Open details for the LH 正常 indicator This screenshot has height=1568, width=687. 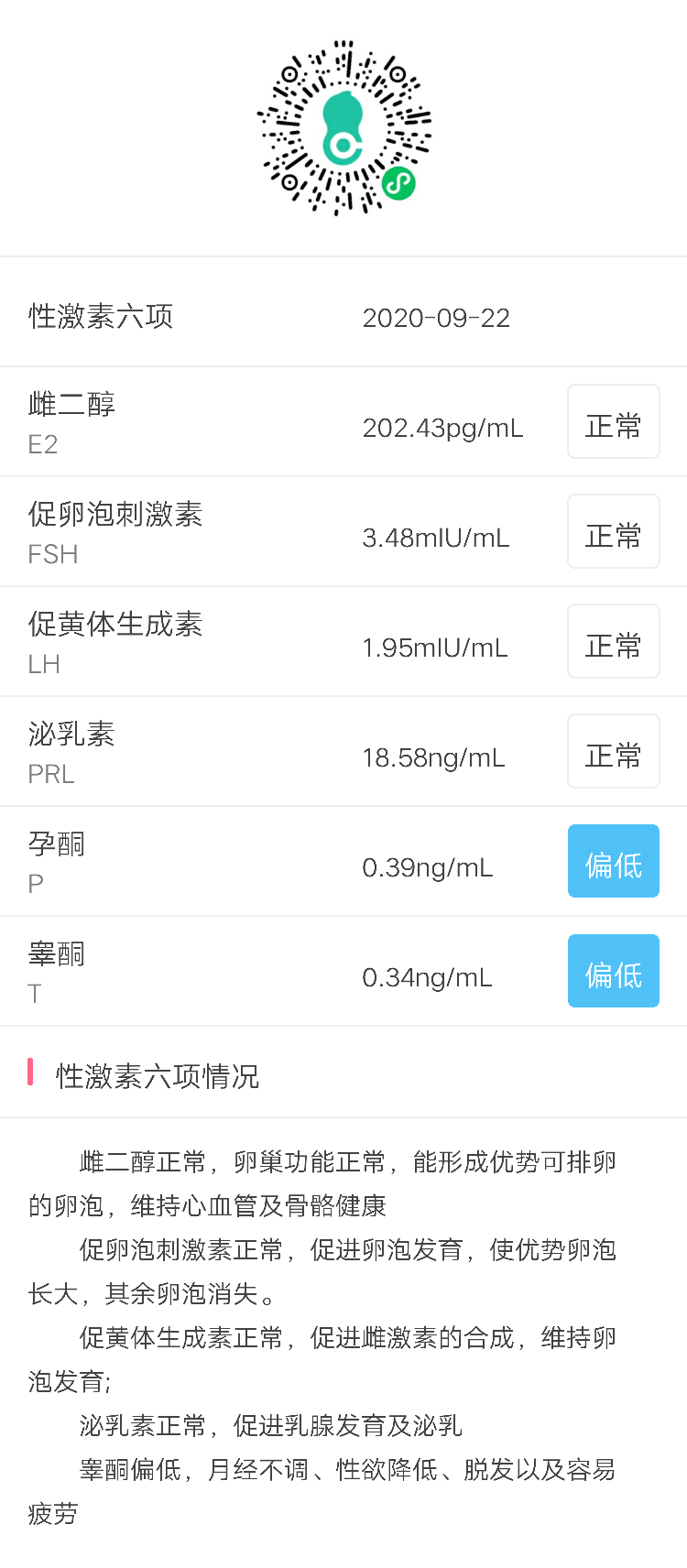pos(613,641)
